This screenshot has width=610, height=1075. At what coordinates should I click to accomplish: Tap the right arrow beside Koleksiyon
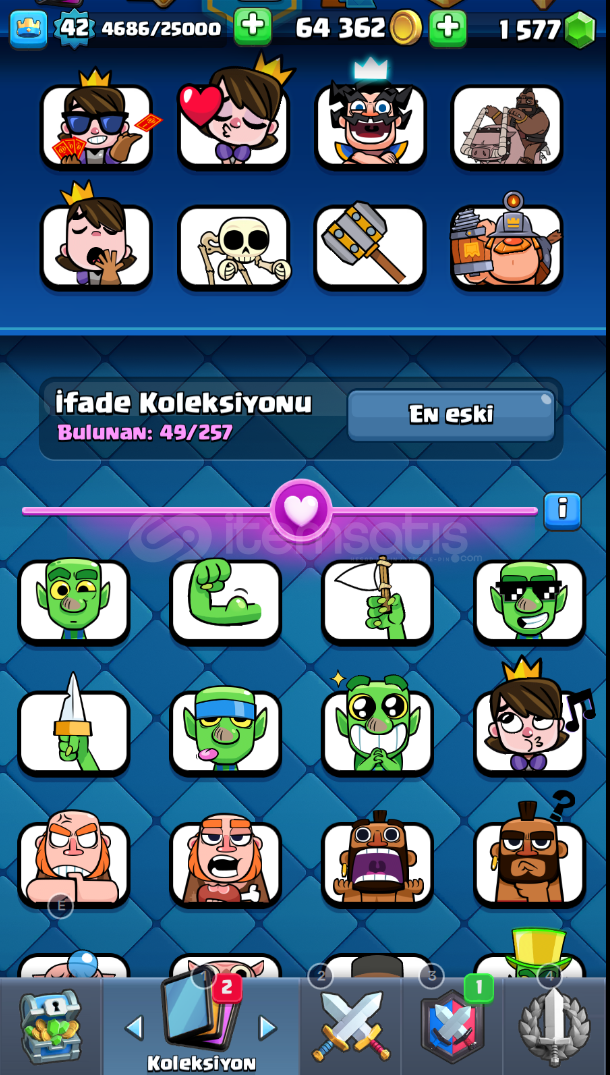tap(267, 1027)
